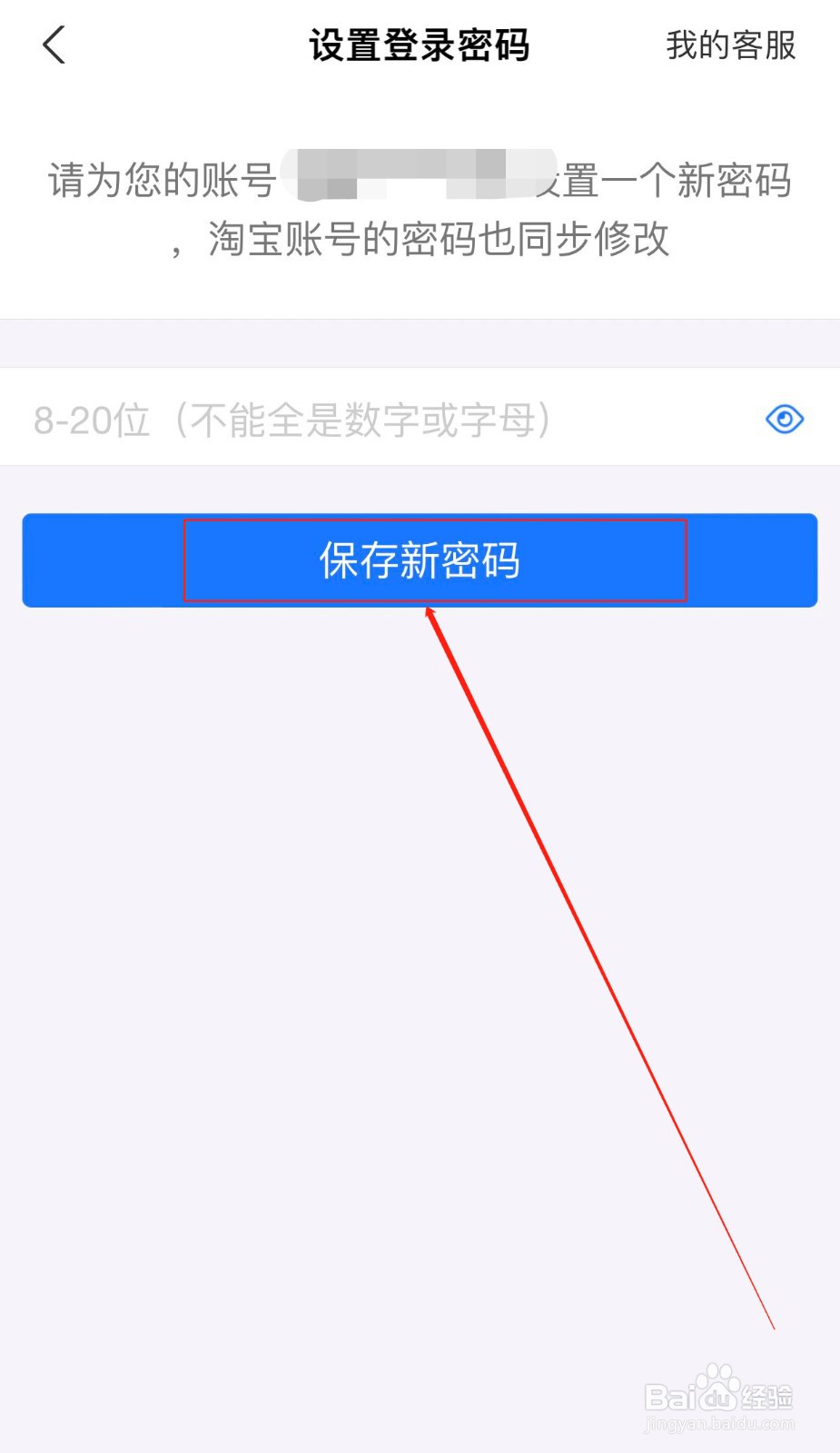Click inside the new password box
This screenshot has height=1453, width=840.
363,419
